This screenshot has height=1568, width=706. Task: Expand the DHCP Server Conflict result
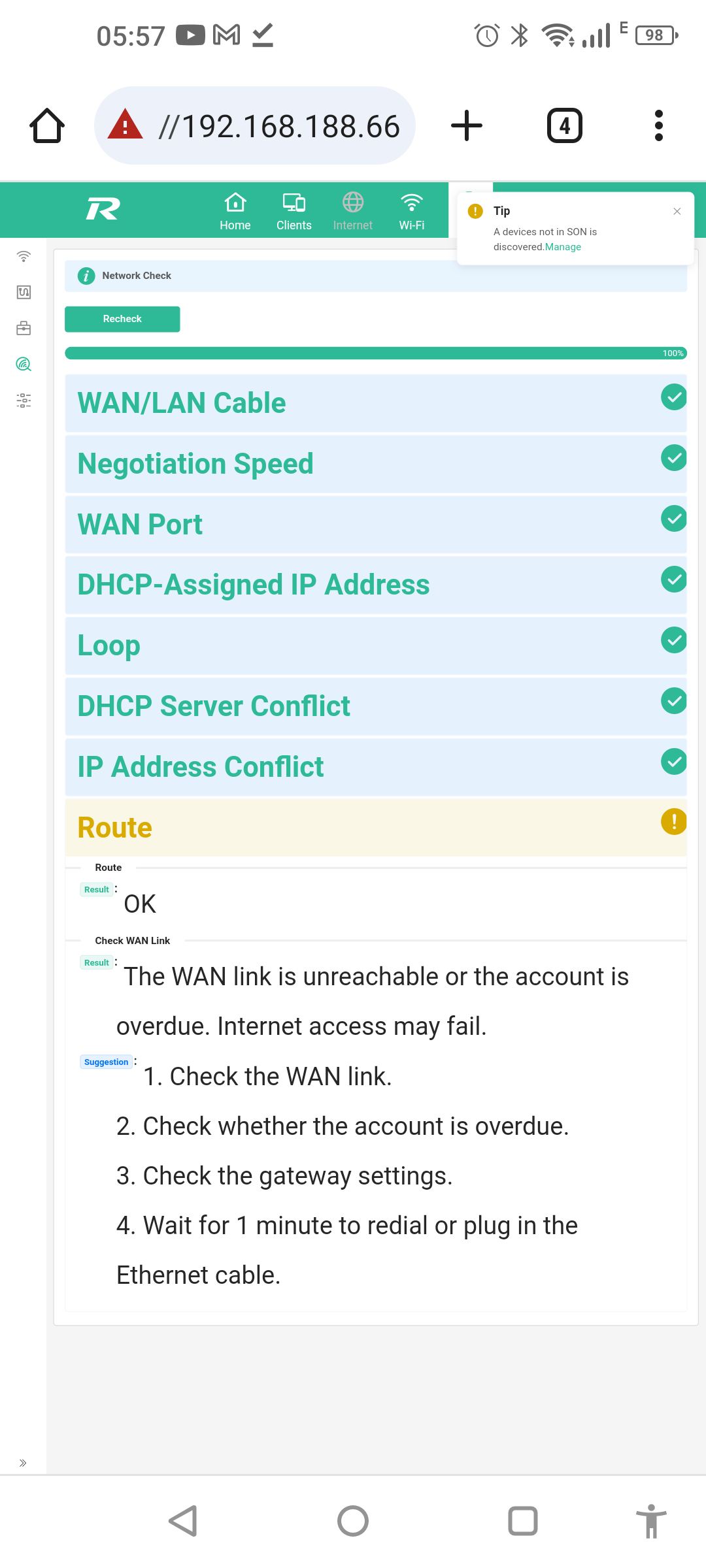tap(375, 706)
